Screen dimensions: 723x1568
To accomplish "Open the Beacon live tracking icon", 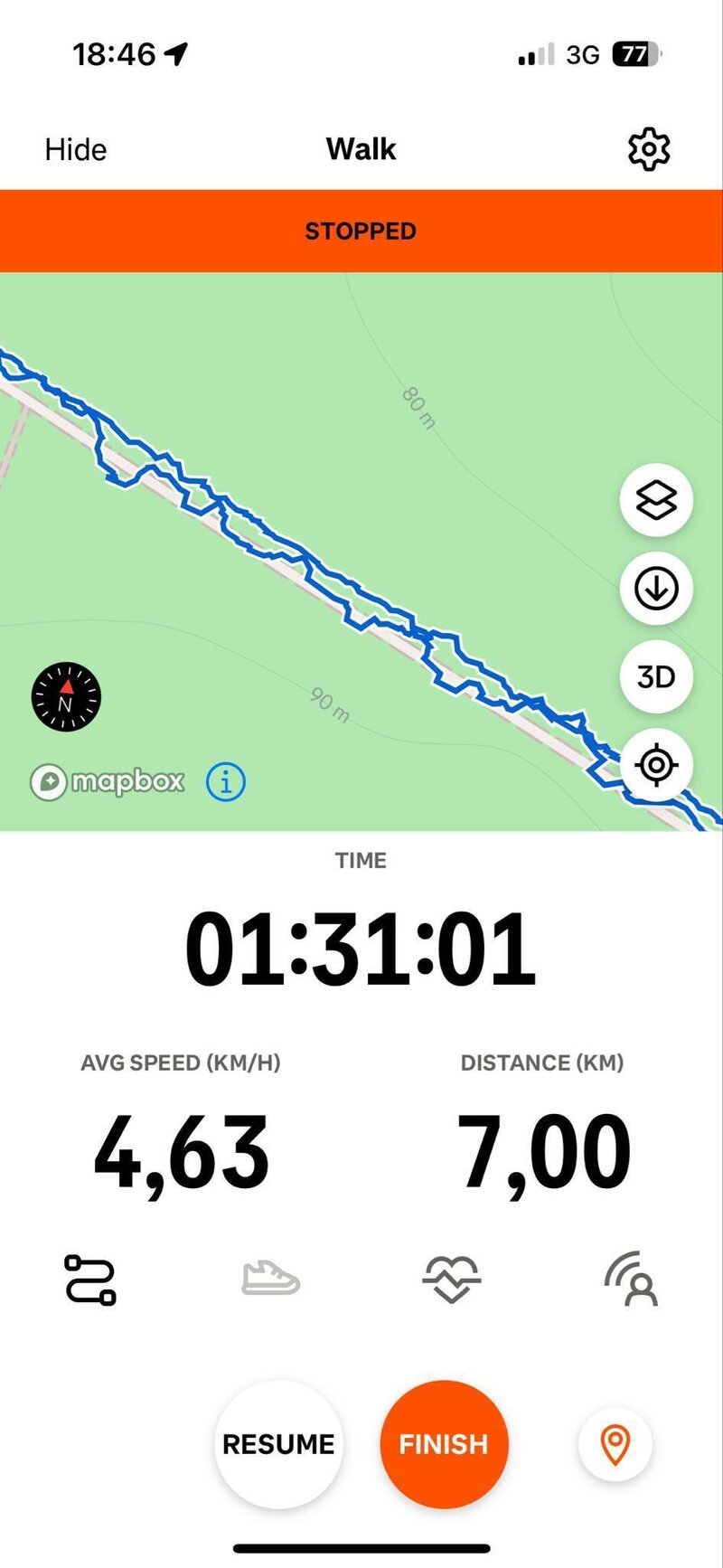I will tap(632, 1280).
